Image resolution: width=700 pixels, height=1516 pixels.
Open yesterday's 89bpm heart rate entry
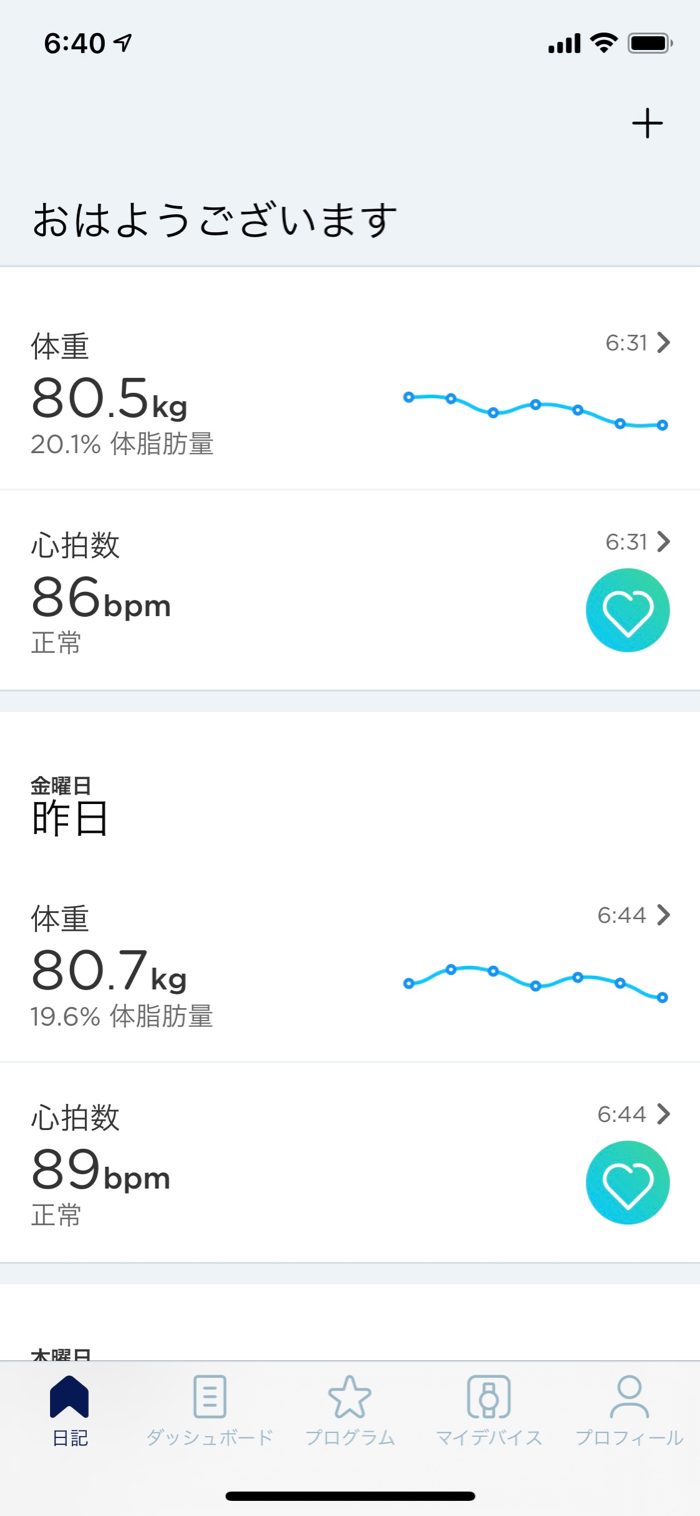(350, 1164)
